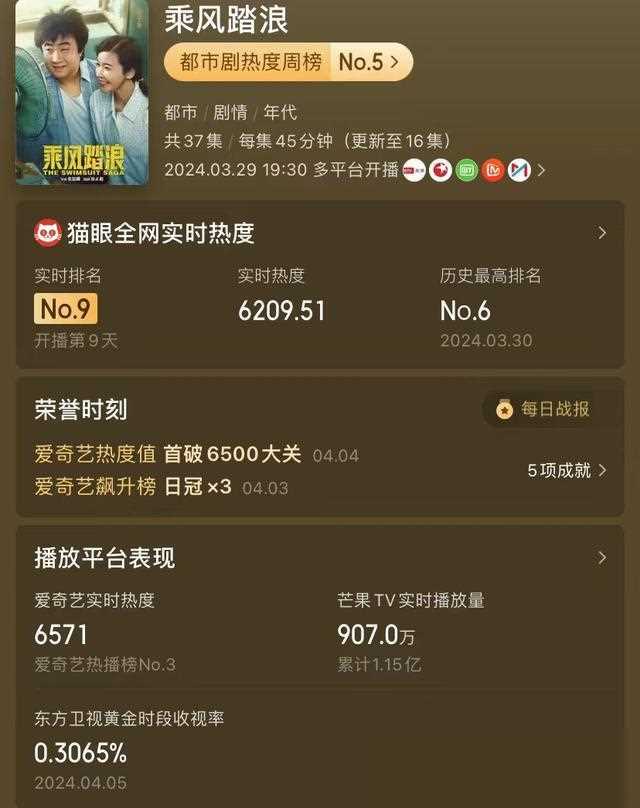This screenshot has width=640, height=808.
Task: Open the 每日战报 daily report
Action: [x=545, y=409]
